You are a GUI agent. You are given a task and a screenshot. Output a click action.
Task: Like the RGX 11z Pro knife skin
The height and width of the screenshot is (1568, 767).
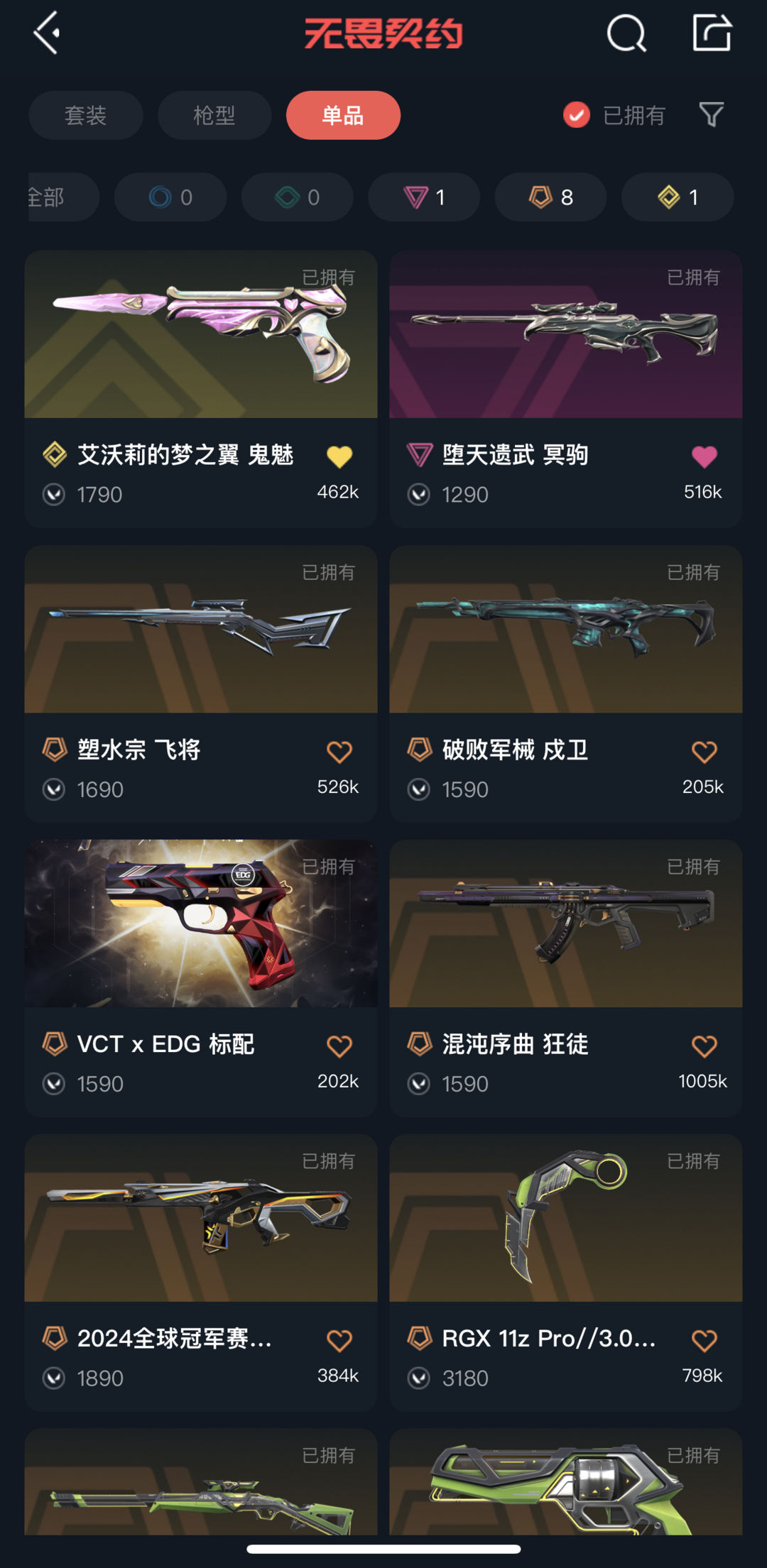pos(704,1341)
